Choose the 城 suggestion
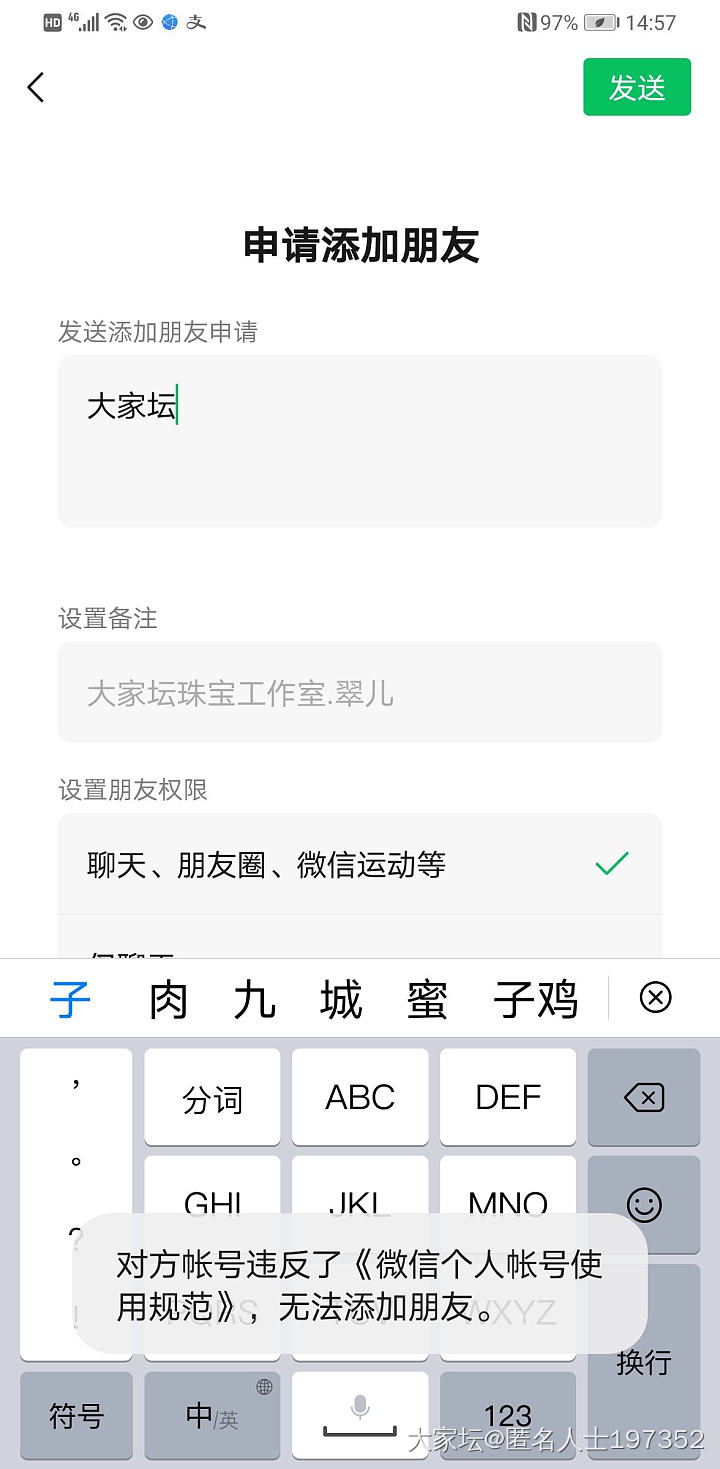The height and width of the screenshot is (1469, 720). [340, 998]
